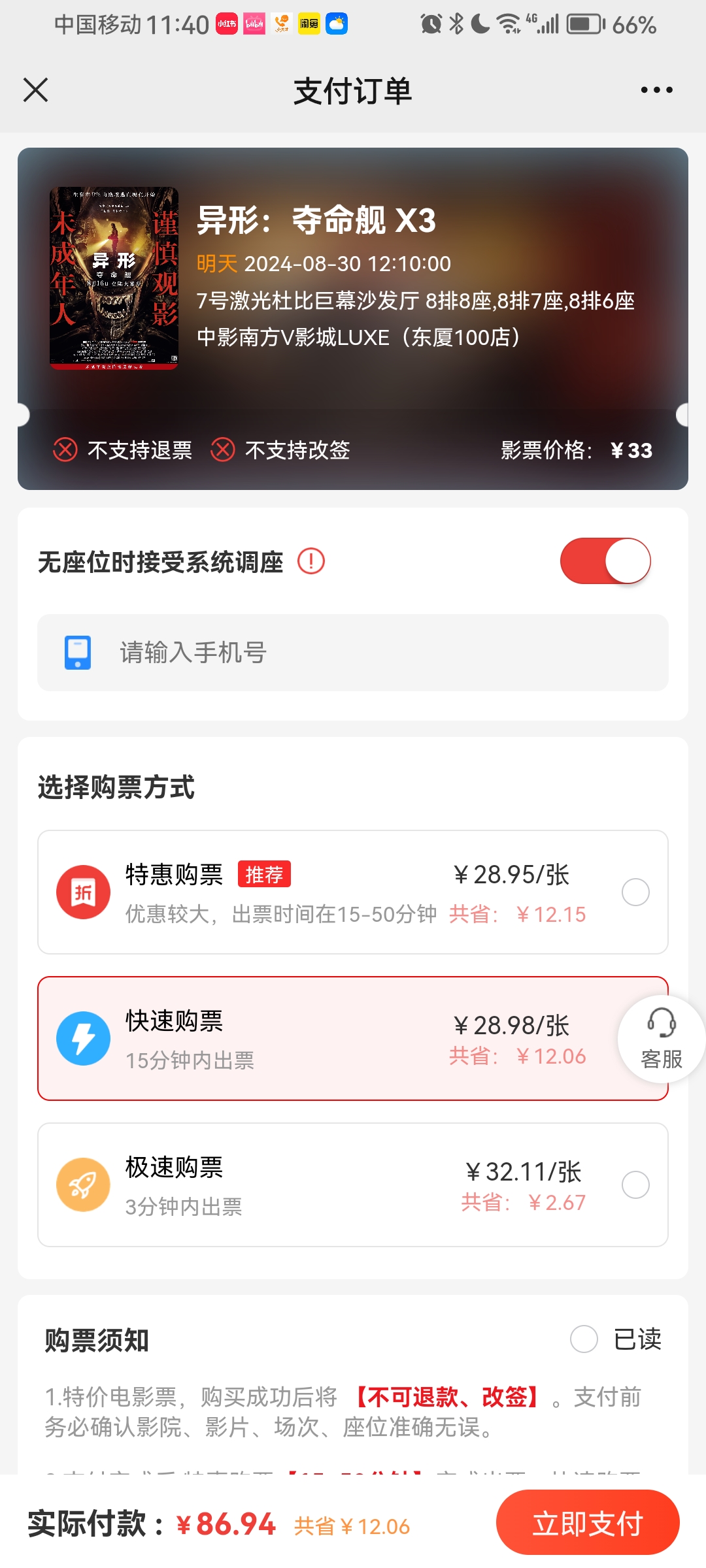
Task: Tap 立即支付 to pay now
Action: tap(588, 1523)
